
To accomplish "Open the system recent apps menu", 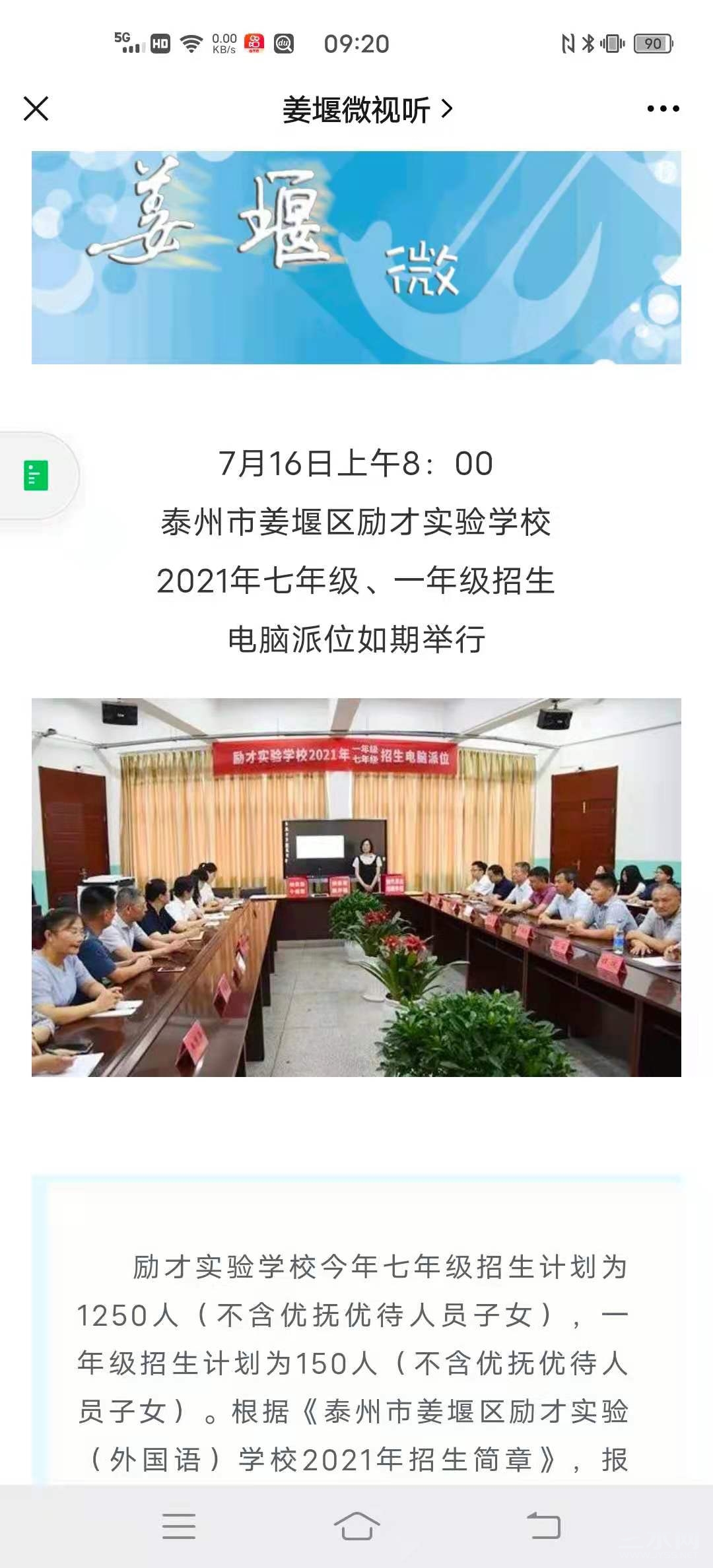I will pos(179,1526).
